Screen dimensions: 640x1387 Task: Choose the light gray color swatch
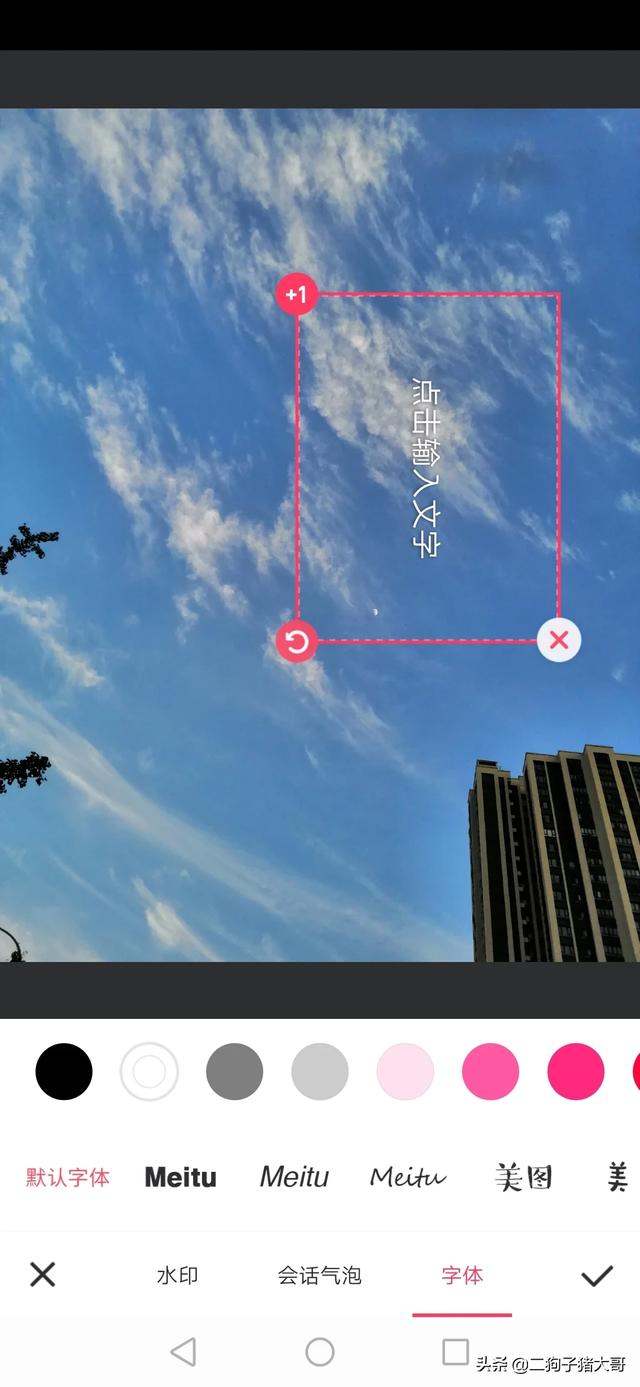[x=320, y=1071]
